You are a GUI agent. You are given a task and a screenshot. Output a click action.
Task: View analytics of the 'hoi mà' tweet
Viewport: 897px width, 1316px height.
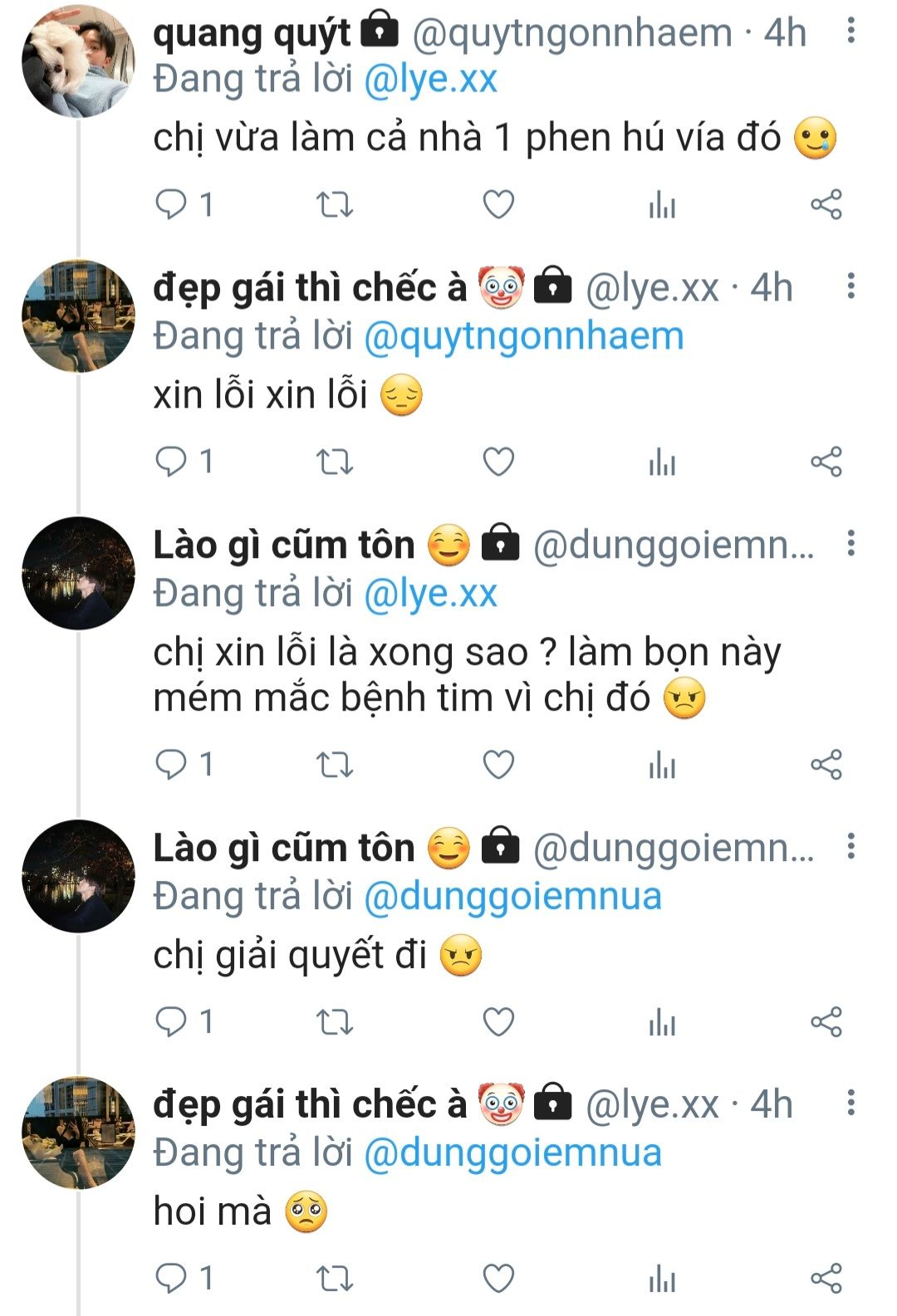(662, 1279)
